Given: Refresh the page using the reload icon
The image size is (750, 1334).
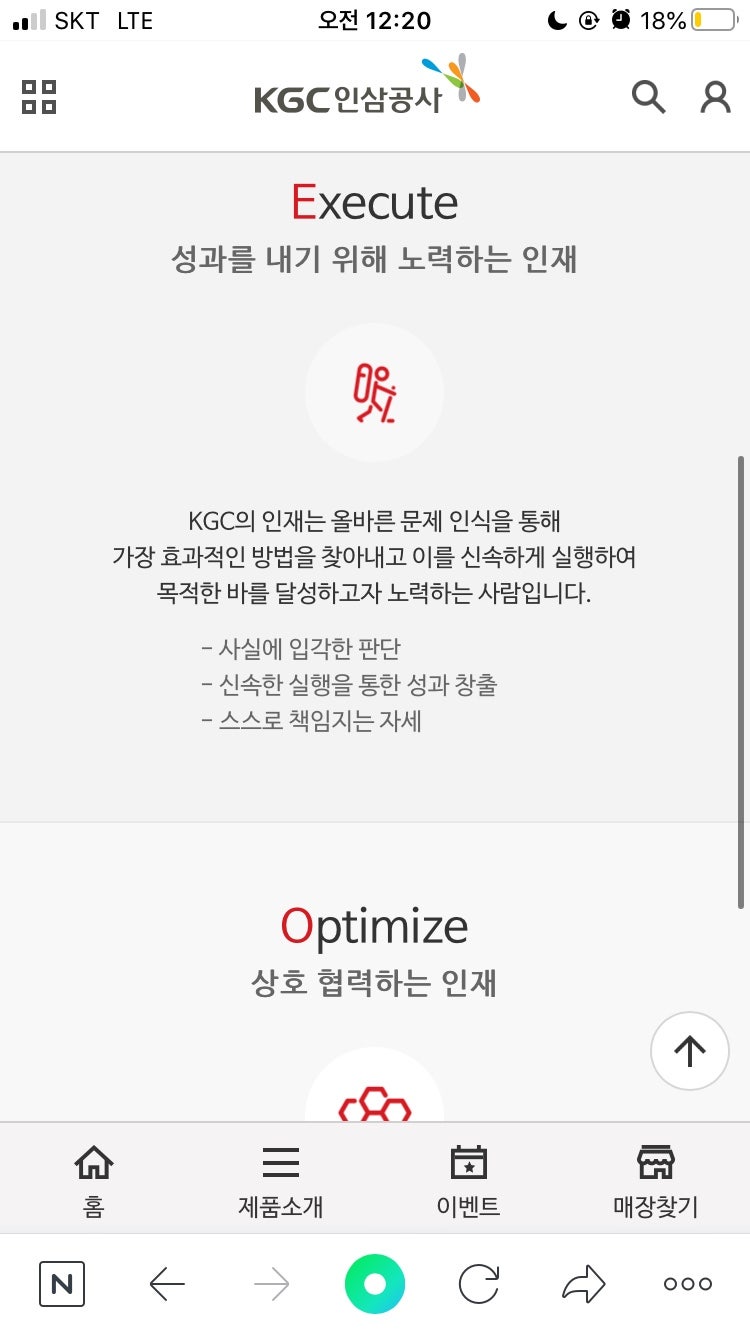Looking at the screenshot, I should pos(478,1283).
